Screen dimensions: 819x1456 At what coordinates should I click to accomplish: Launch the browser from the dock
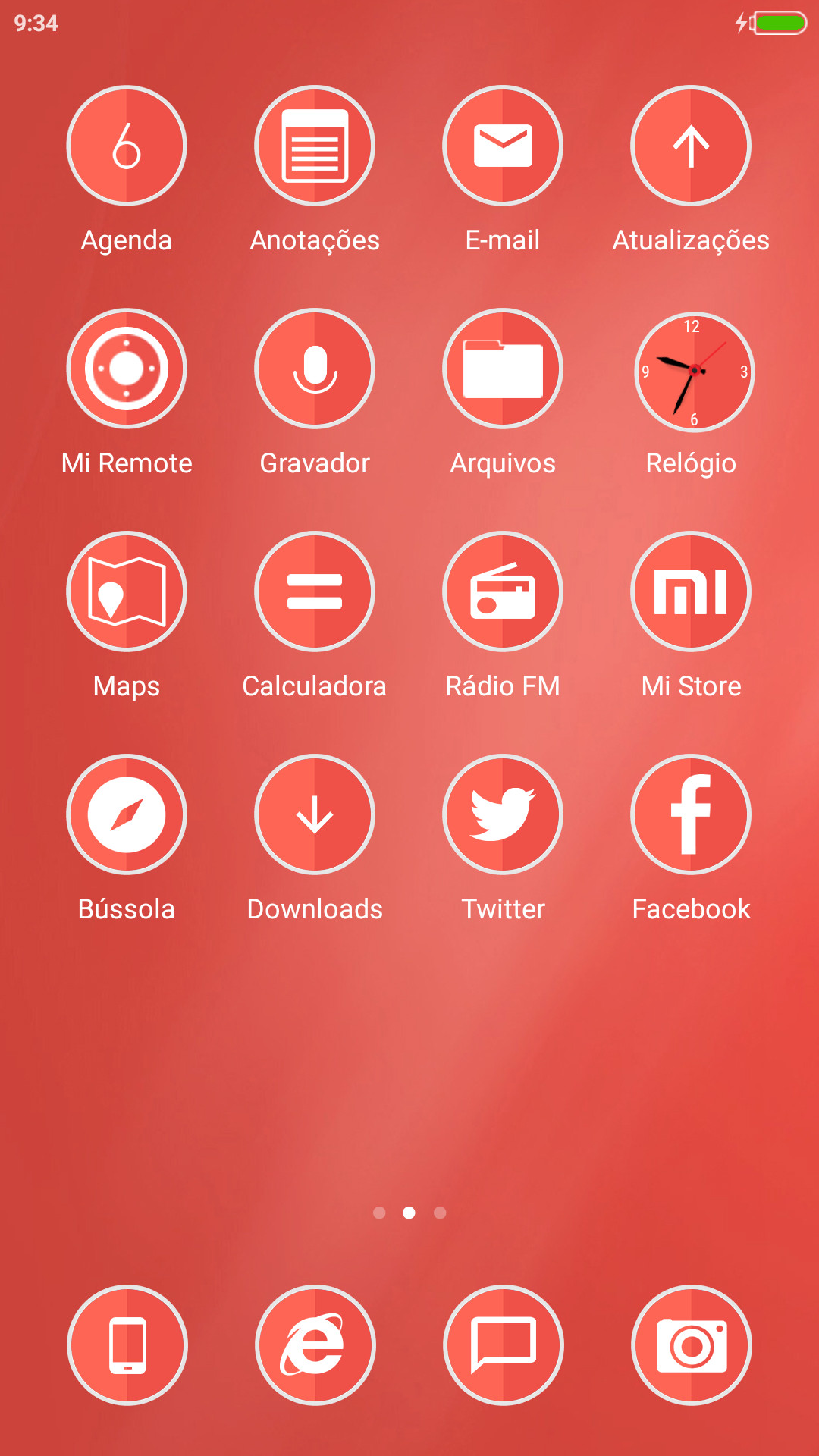[x=315, y=1345]
